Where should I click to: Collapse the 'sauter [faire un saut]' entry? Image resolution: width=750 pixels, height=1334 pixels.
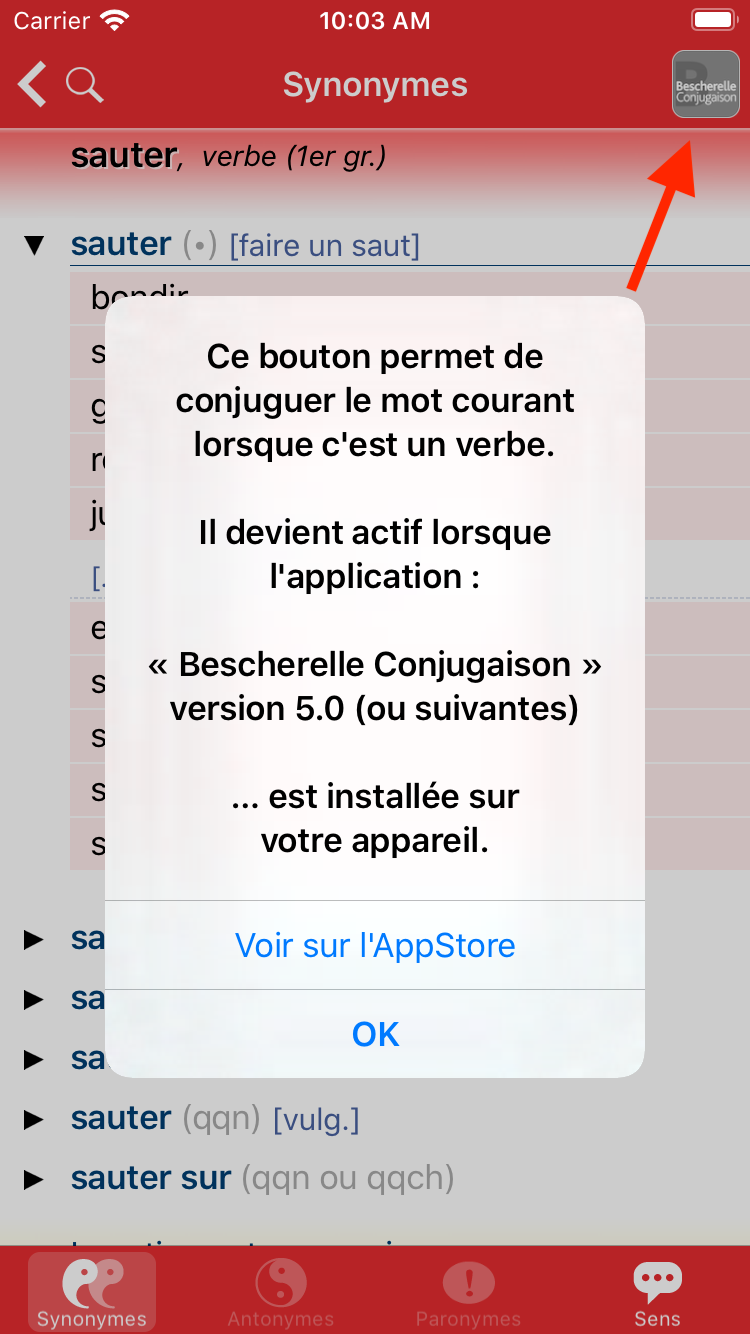coord(35,243)
